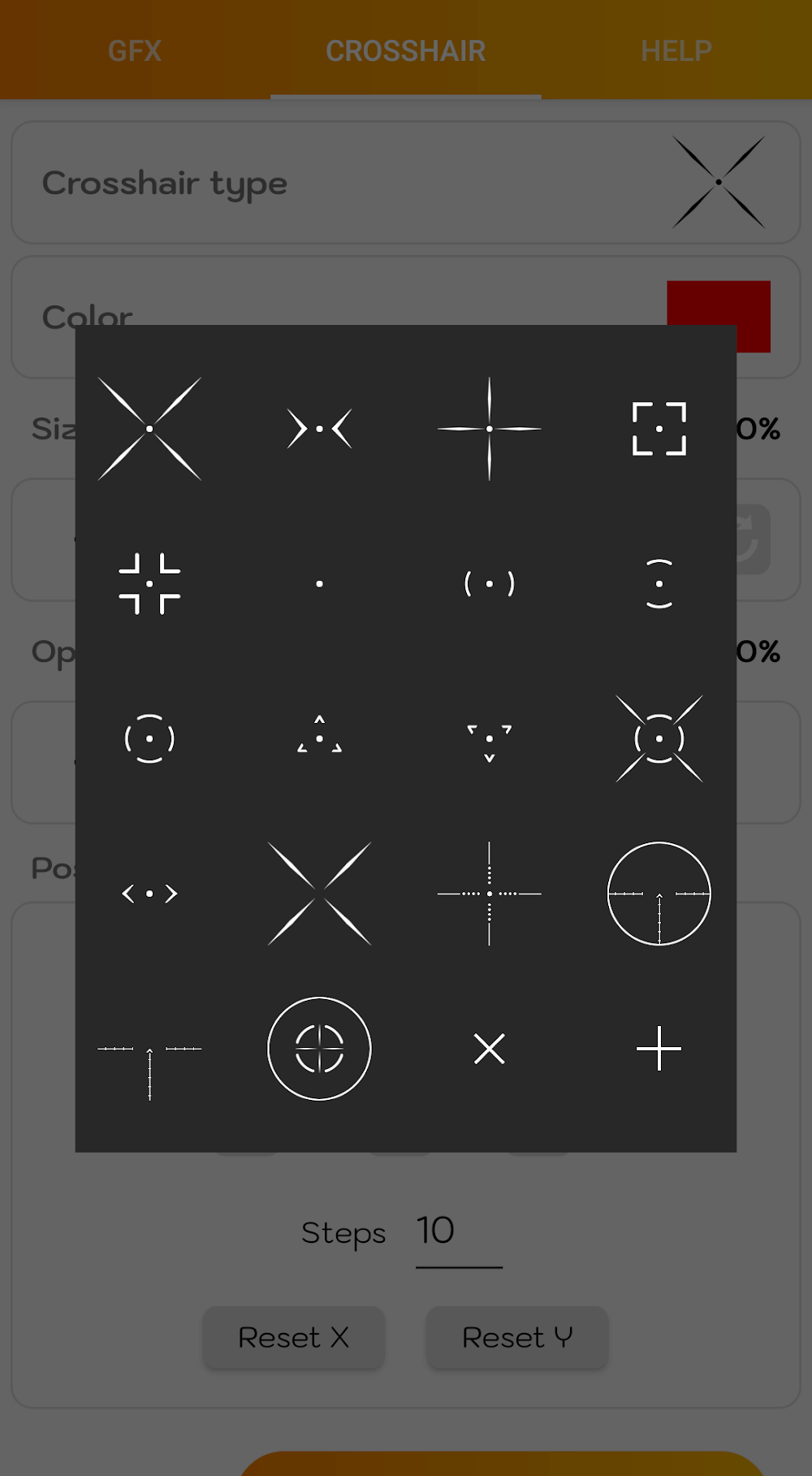Viewport: 812px width, 1476px height.
Task: Choose the large X crosshair without center dot
Action: click(319, 894)
